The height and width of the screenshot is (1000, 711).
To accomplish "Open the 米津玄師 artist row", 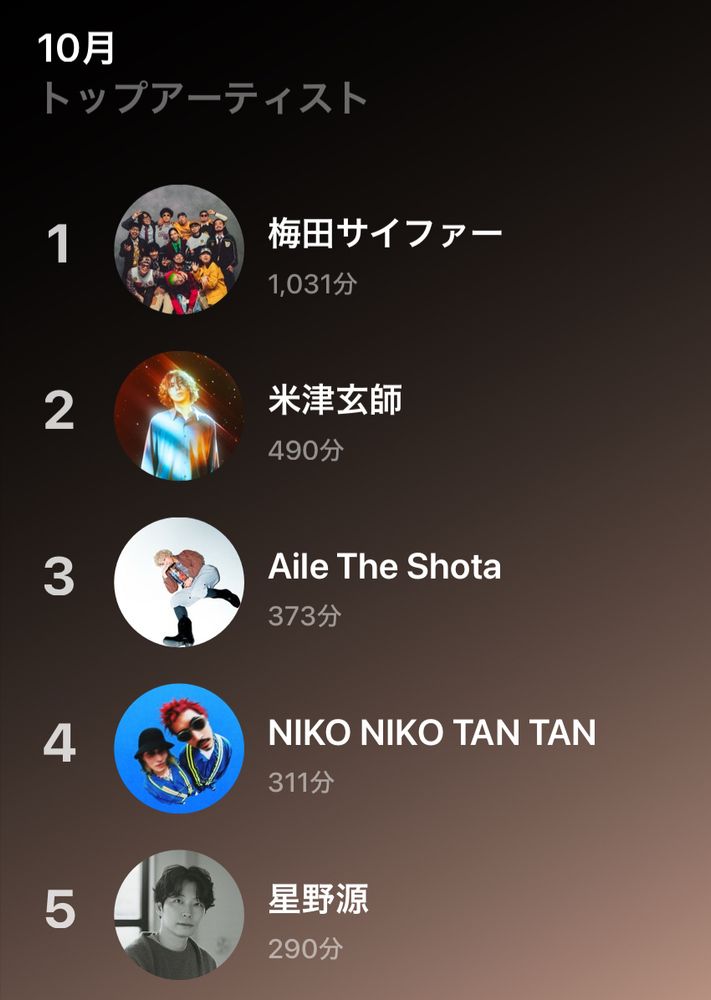I will tap(355, 416).
